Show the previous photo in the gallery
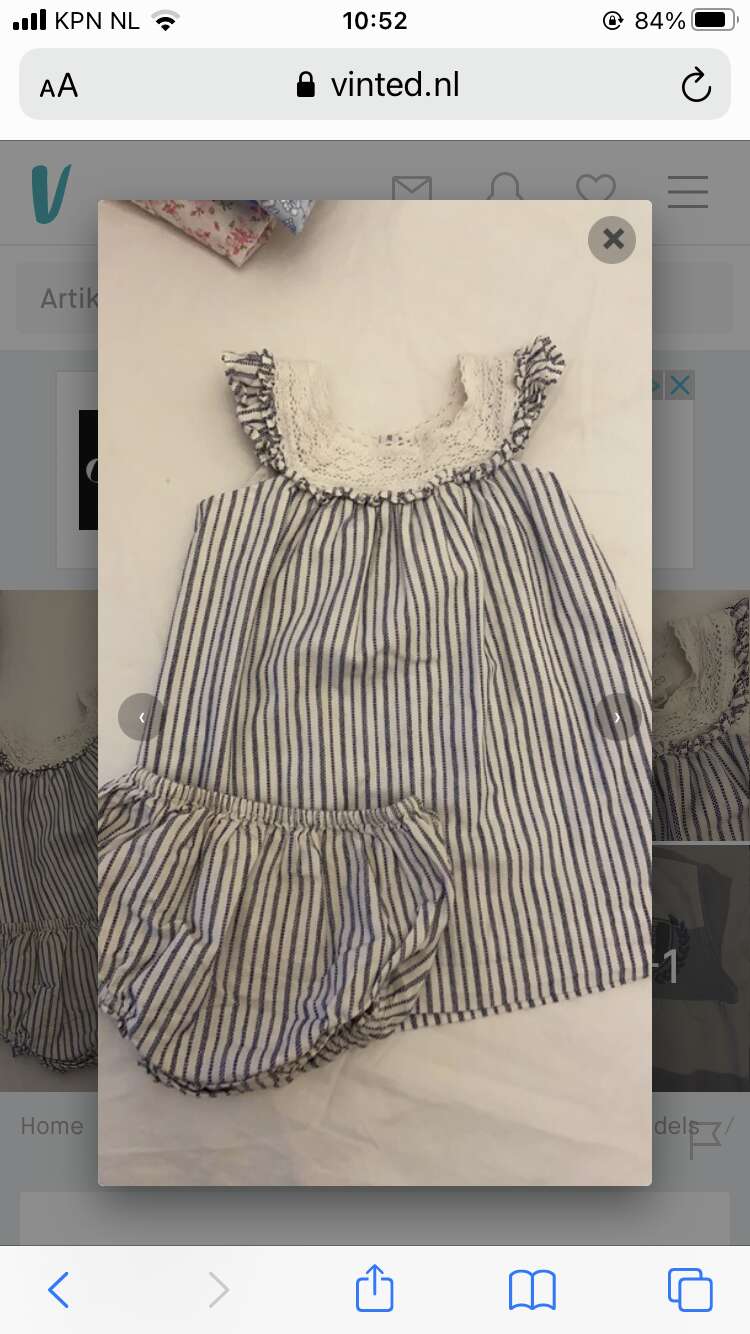This screenshot has width=750, height=1334. click(141, 717)
